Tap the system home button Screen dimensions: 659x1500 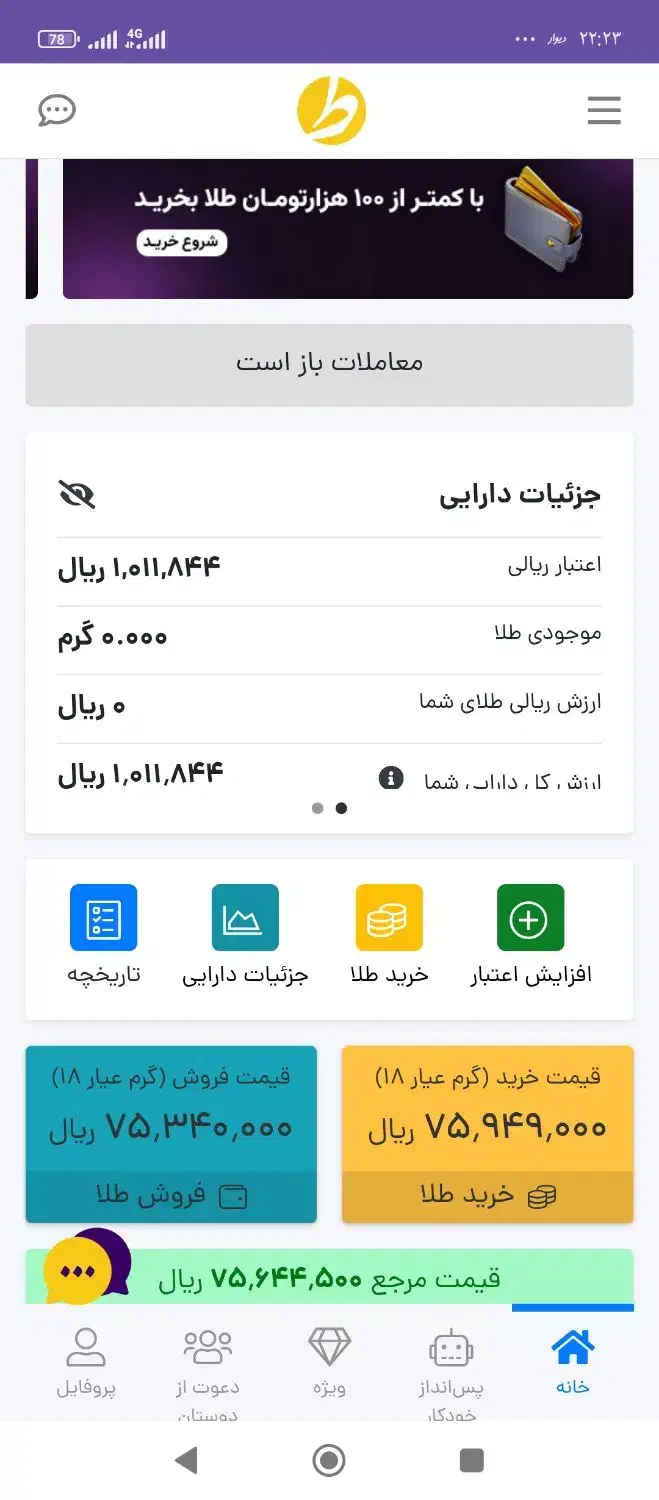click(x=329, y=1461)
